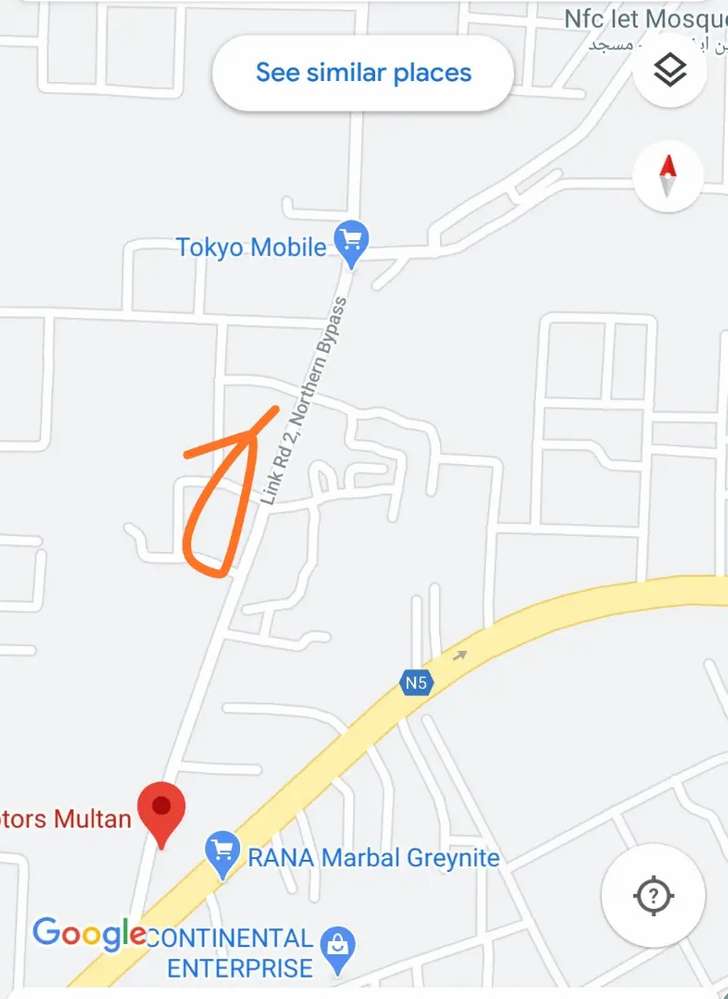Open the CONTINENTAL ENTERPRISE place marker
The image size is (728, 999).
pyautogui.click(x=338, y=947)
